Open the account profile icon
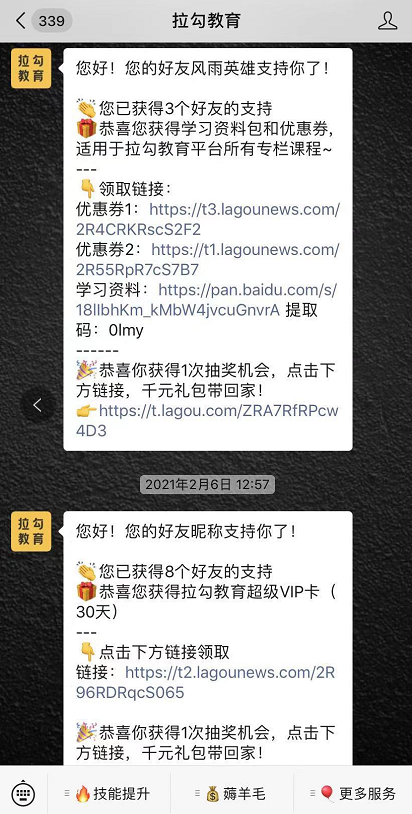 [x=387, y=21]
